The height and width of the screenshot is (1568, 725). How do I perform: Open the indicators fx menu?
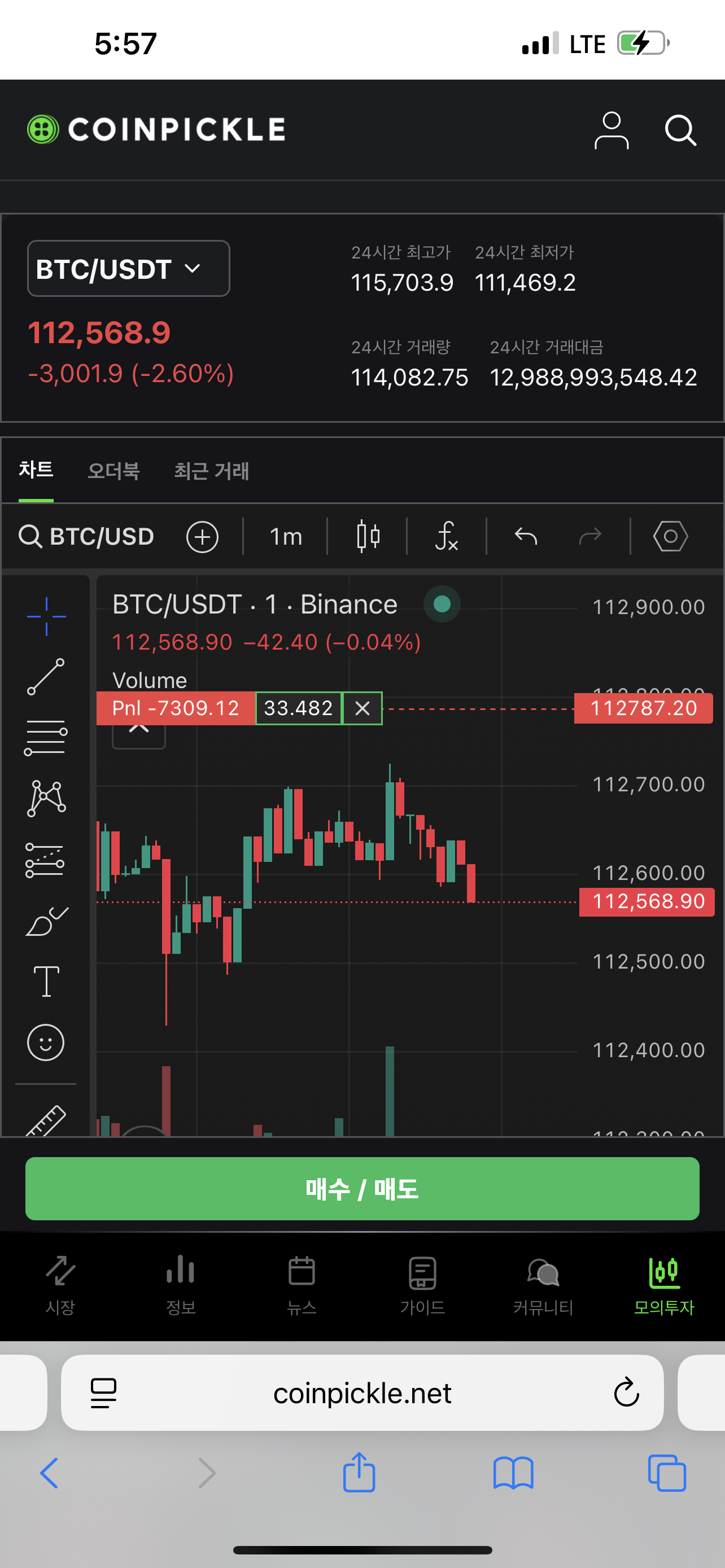tap(446, 536)
